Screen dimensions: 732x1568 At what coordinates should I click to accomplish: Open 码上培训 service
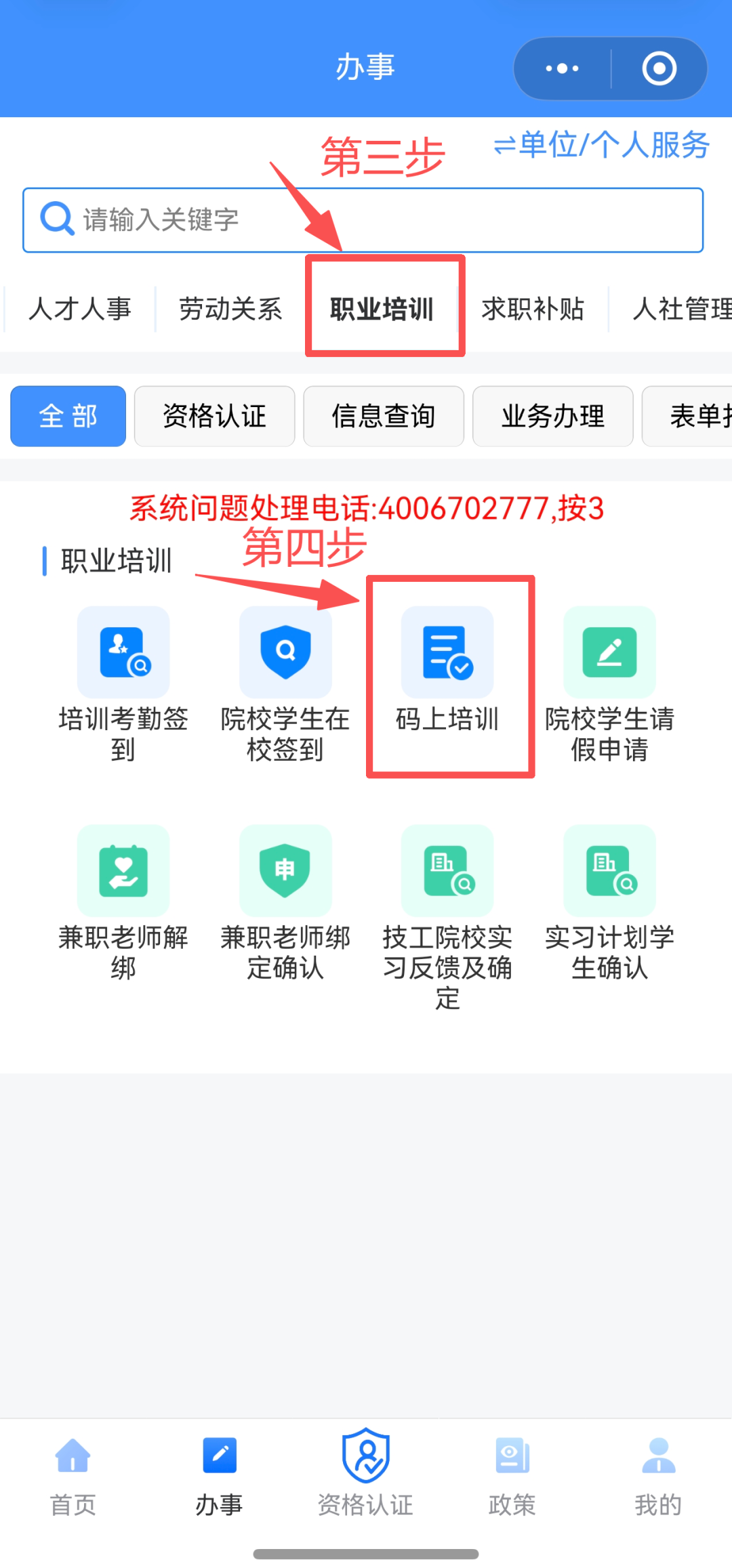447,677
